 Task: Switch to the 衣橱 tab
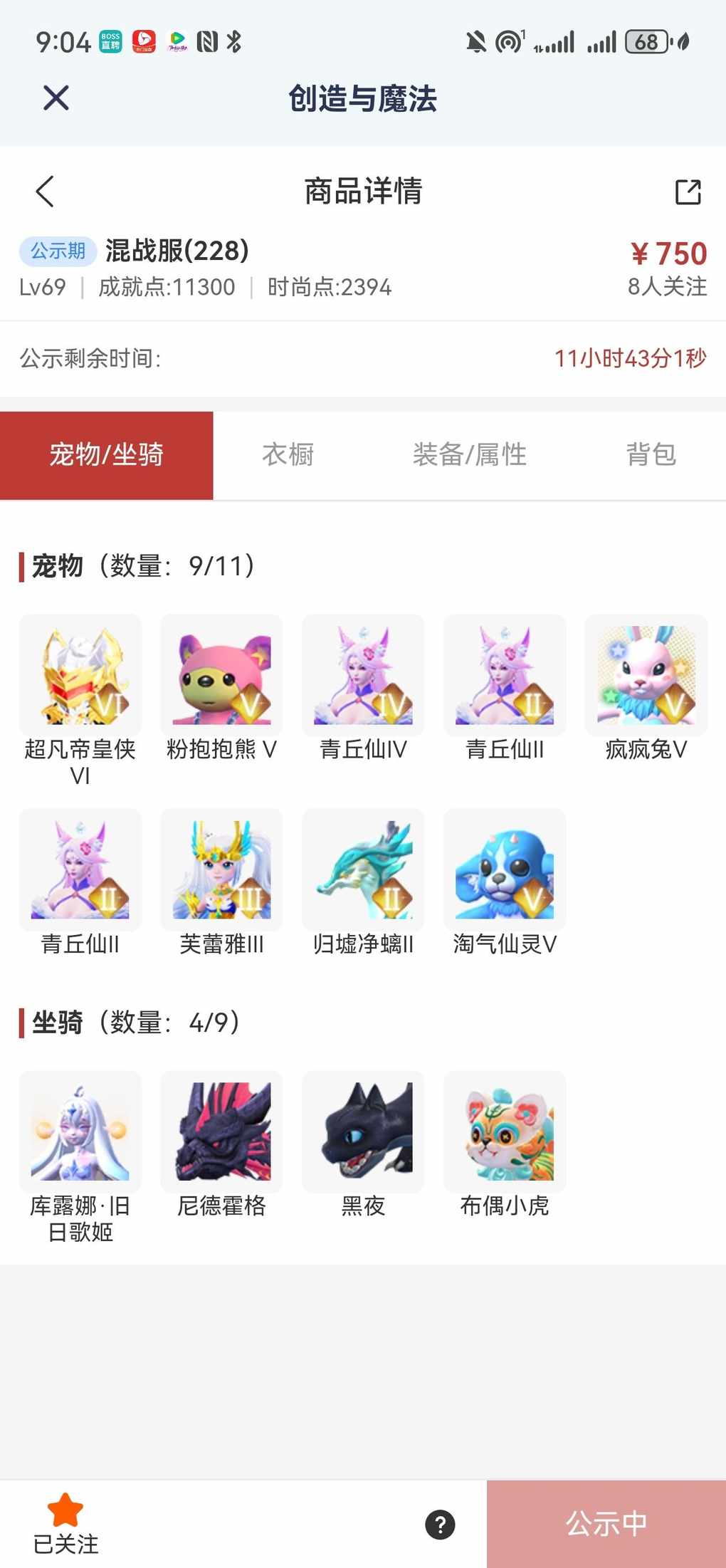click(x=288, y=454)
